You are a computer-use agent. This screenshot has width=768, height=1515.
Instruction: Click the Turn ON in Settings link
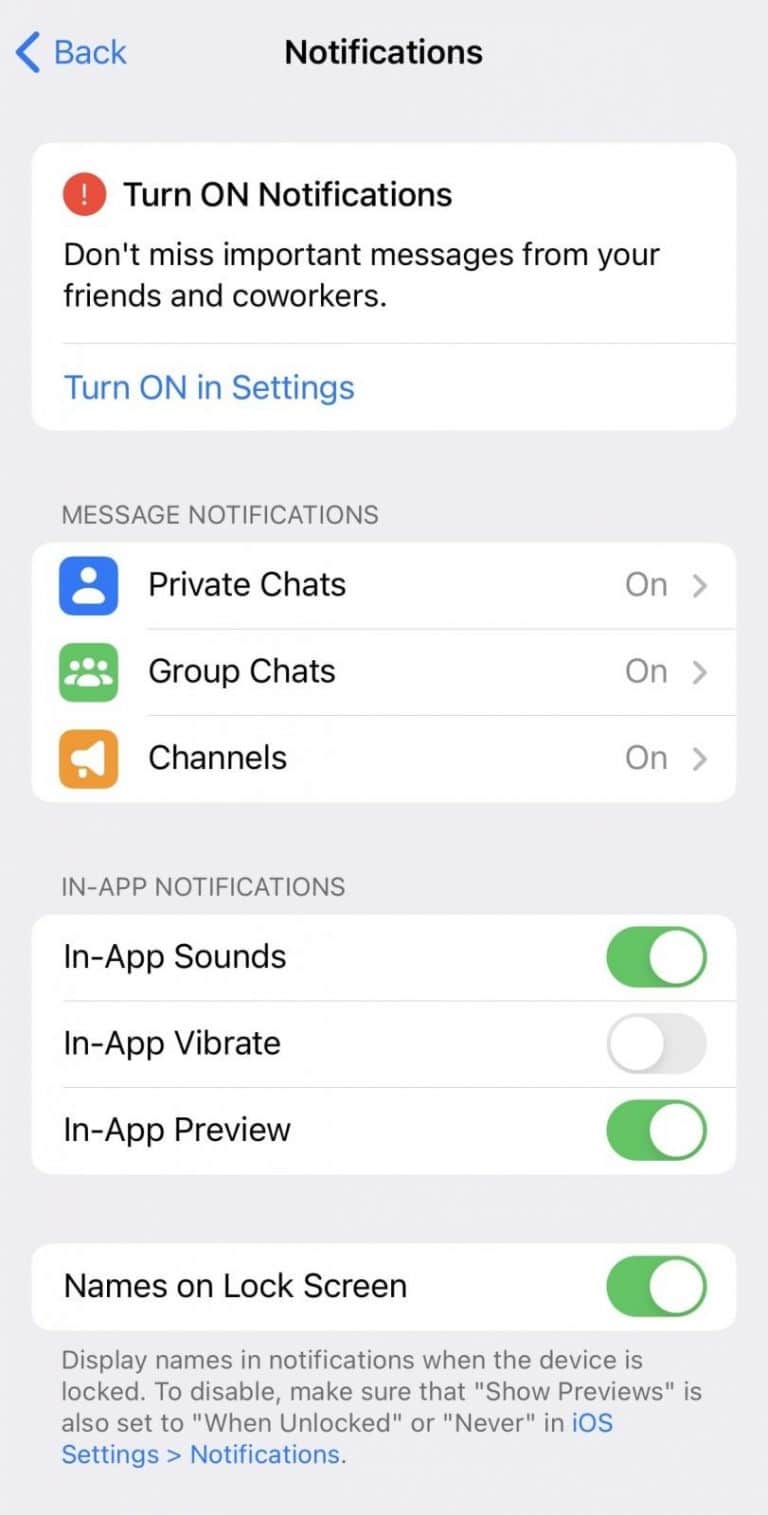pos(208,387)
